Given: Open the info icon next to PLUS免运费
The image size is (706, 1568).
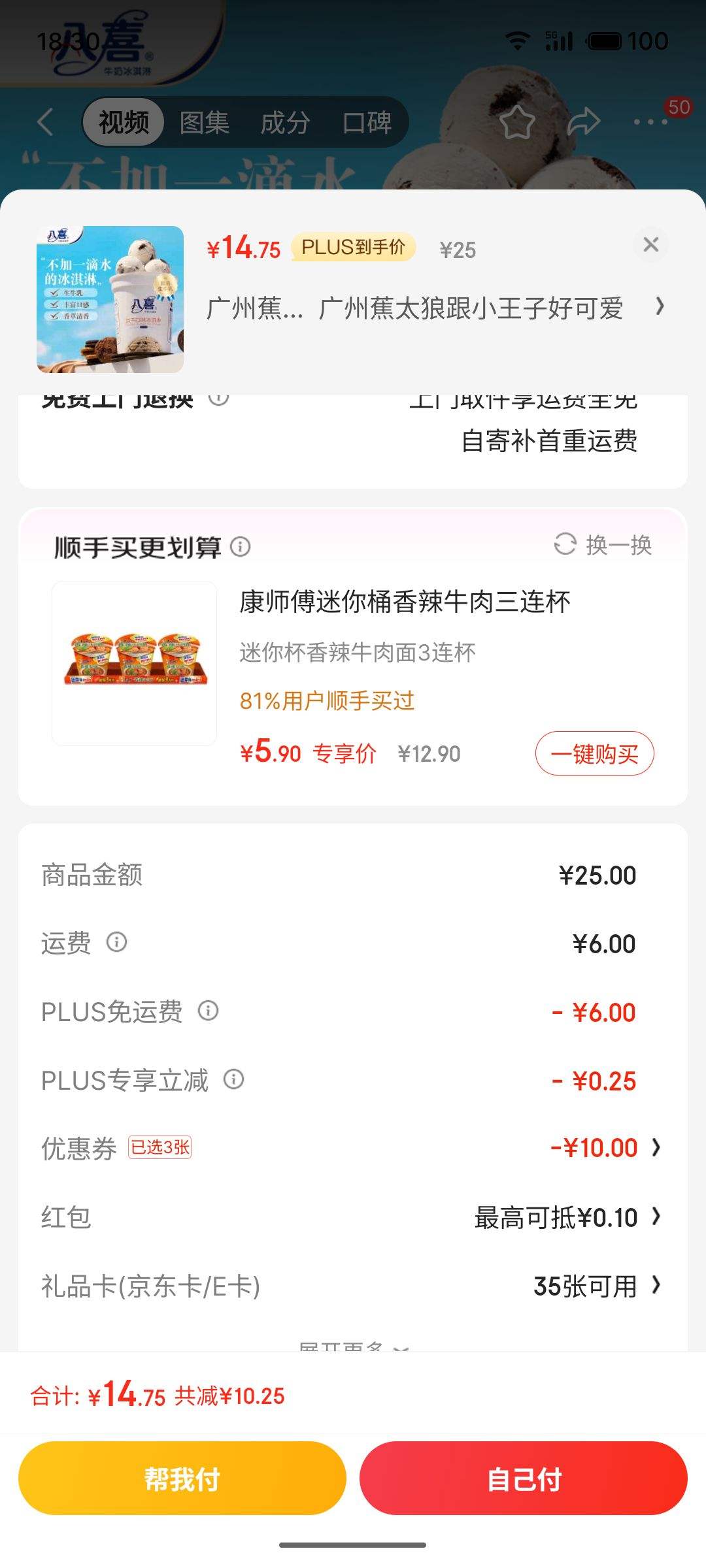Looking at the screenshot, I should pyautogui.click(x=209, y=1012).
